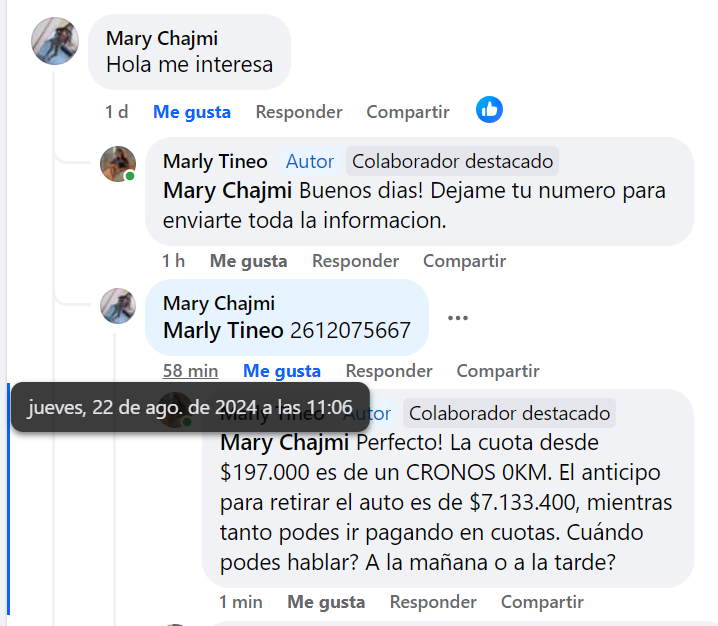Open the three-dot menu beside the 2612075667 comment

(x=458, y=318)
